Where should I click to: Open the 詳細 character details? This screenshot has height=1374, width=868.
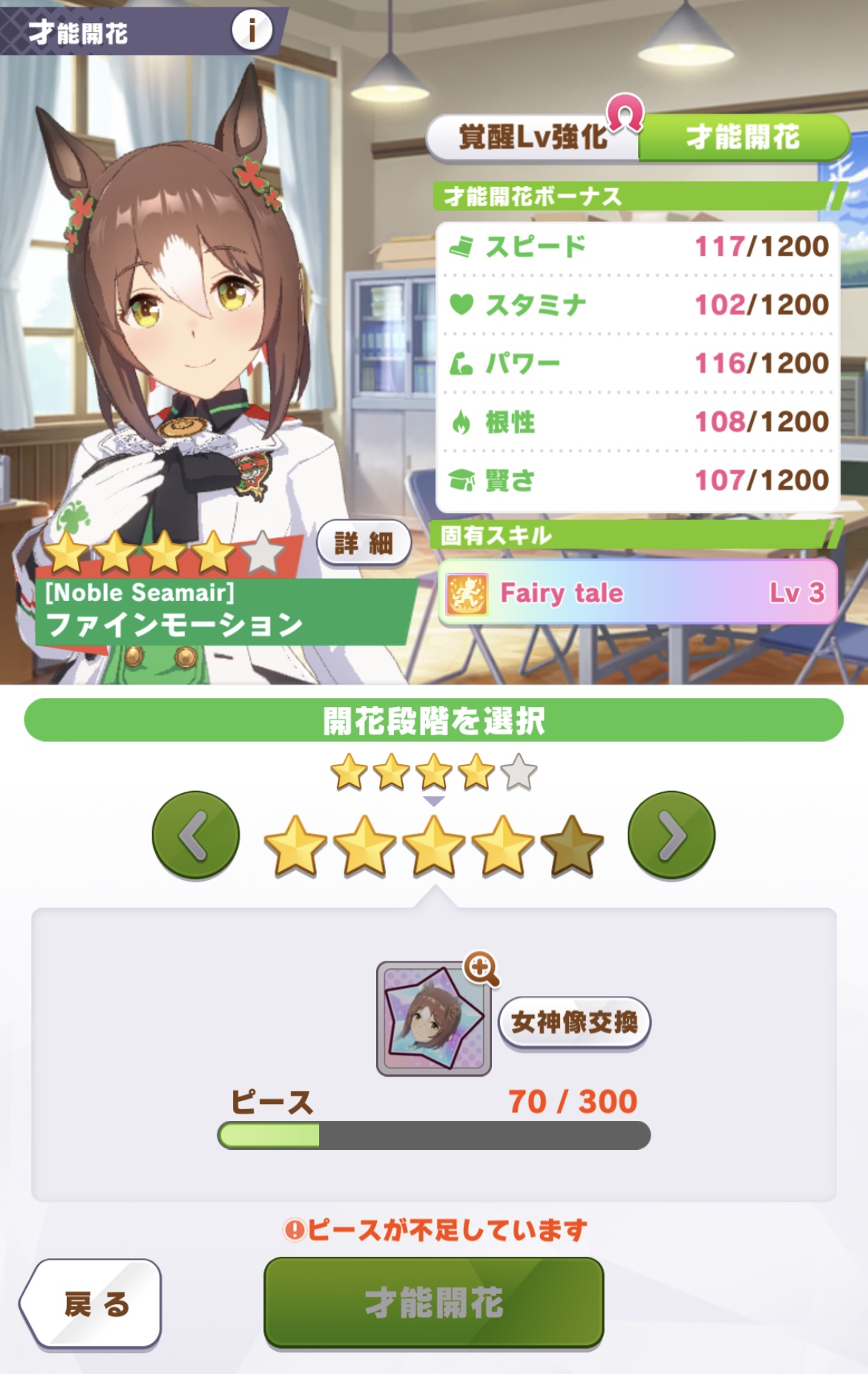[364, 543]
